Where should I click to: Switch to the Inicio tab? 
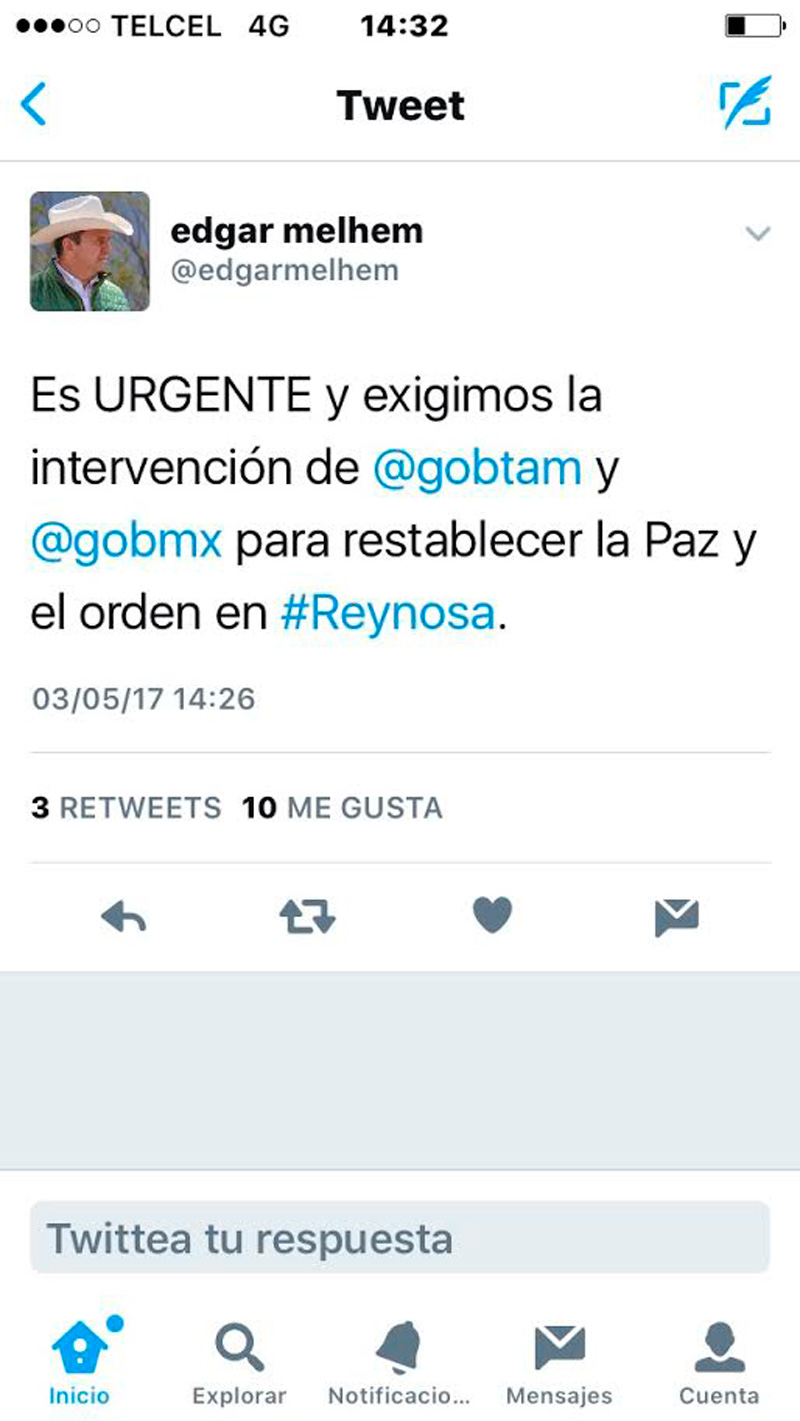[x=80, y=1362]
